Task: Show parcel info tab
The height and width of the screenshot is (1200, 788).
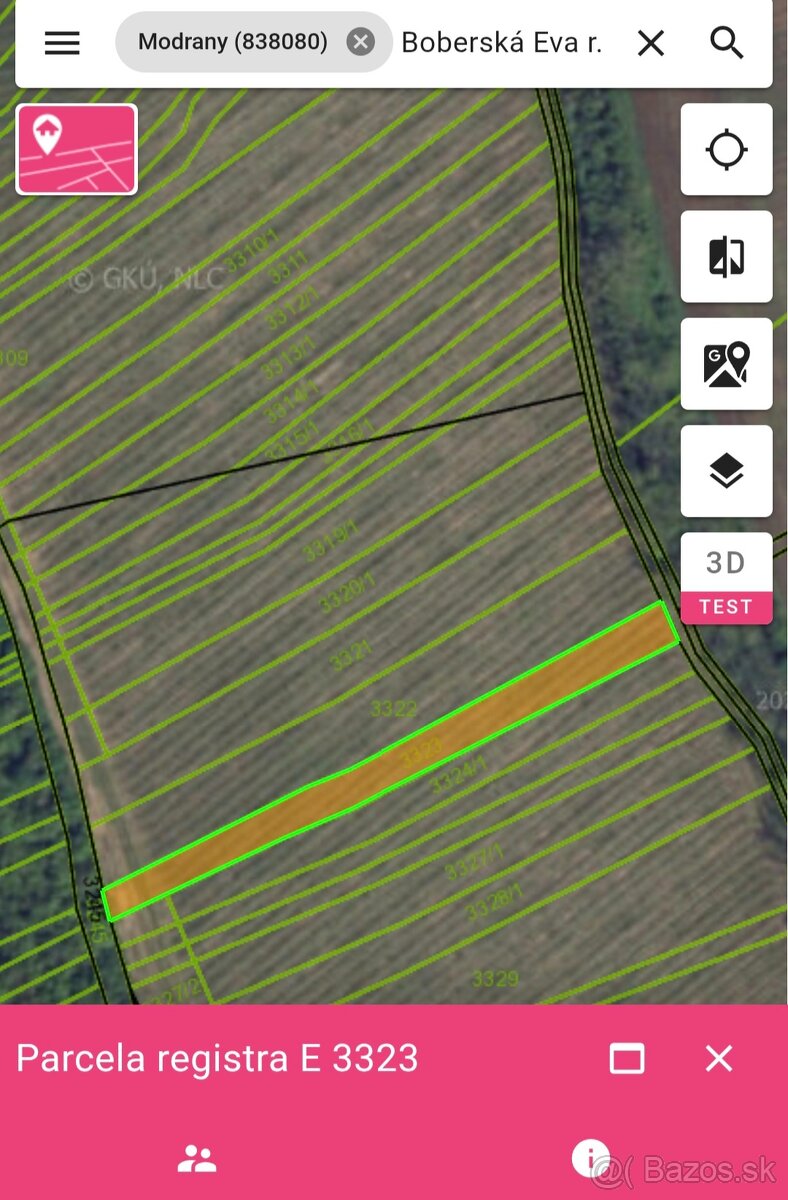Action: 591,1158
